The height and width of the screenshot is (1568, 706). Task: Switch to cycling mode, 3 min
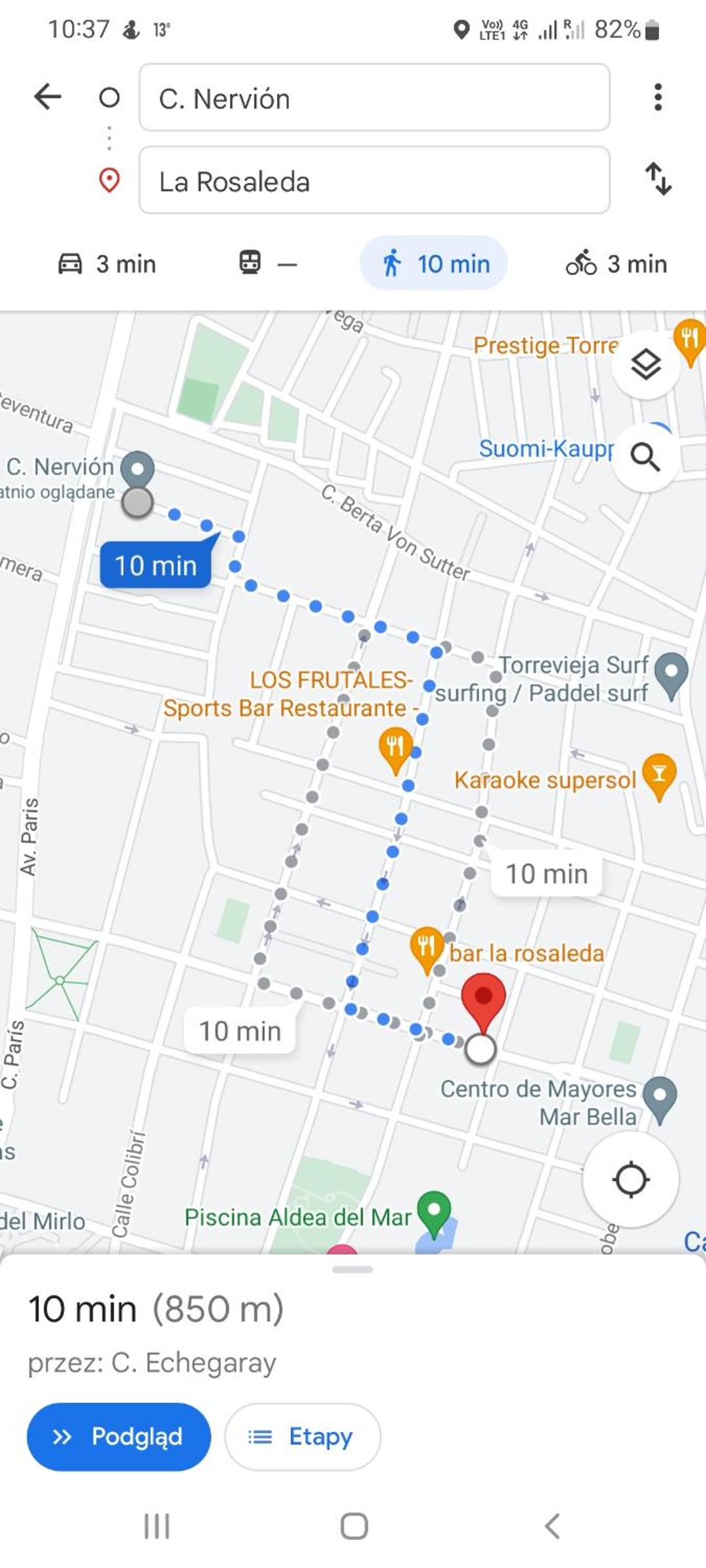(x=616, y=264)
